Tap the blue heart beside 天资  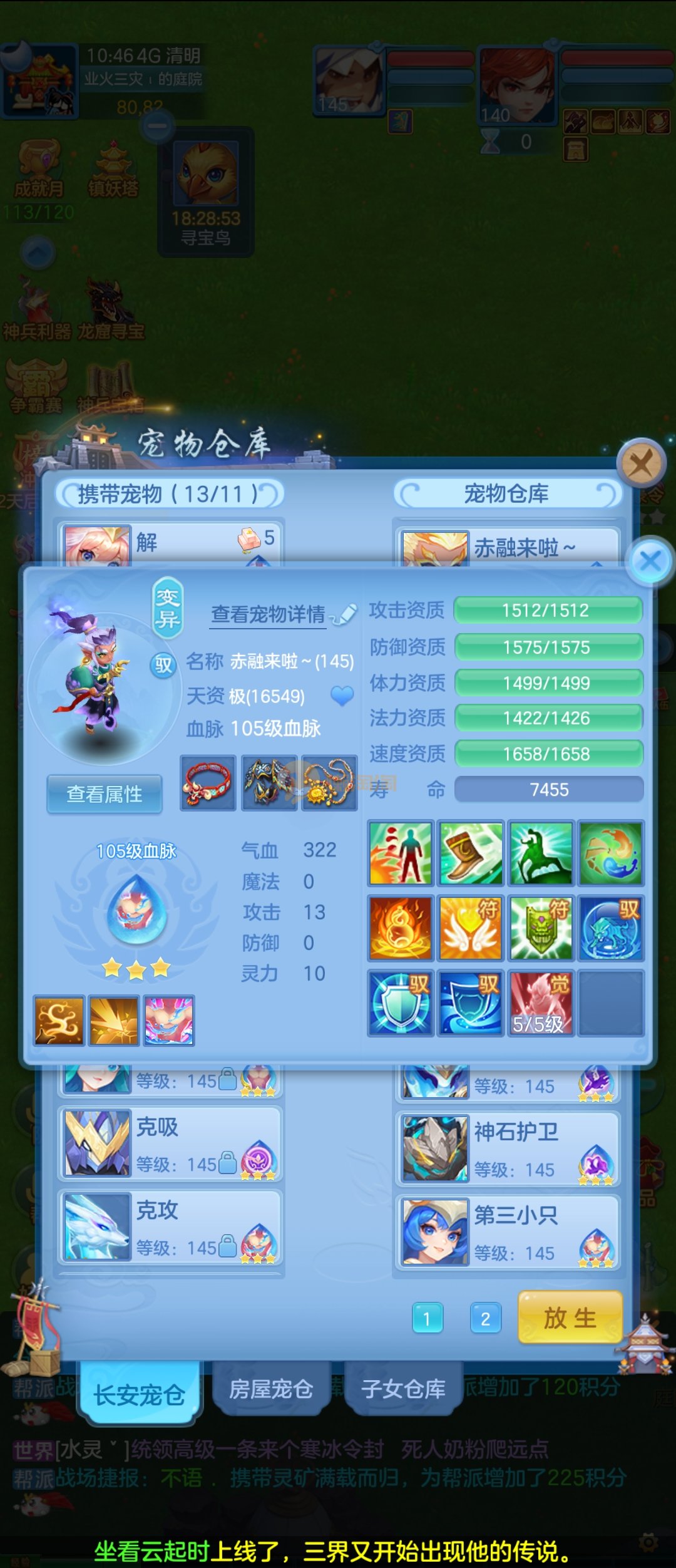pyautogui.click(x=342, y=696)
